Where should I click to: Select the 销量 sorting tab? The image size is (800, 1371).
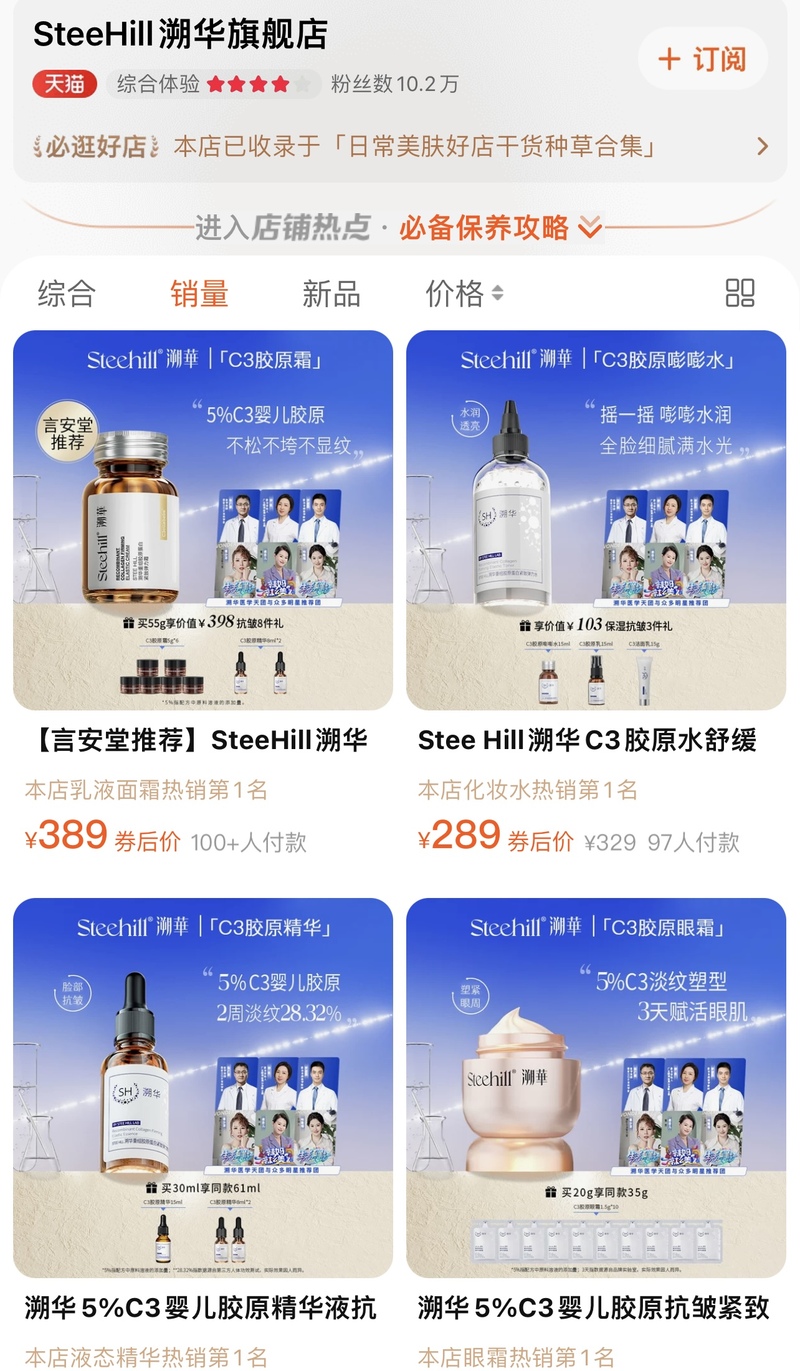pos(199,293)
